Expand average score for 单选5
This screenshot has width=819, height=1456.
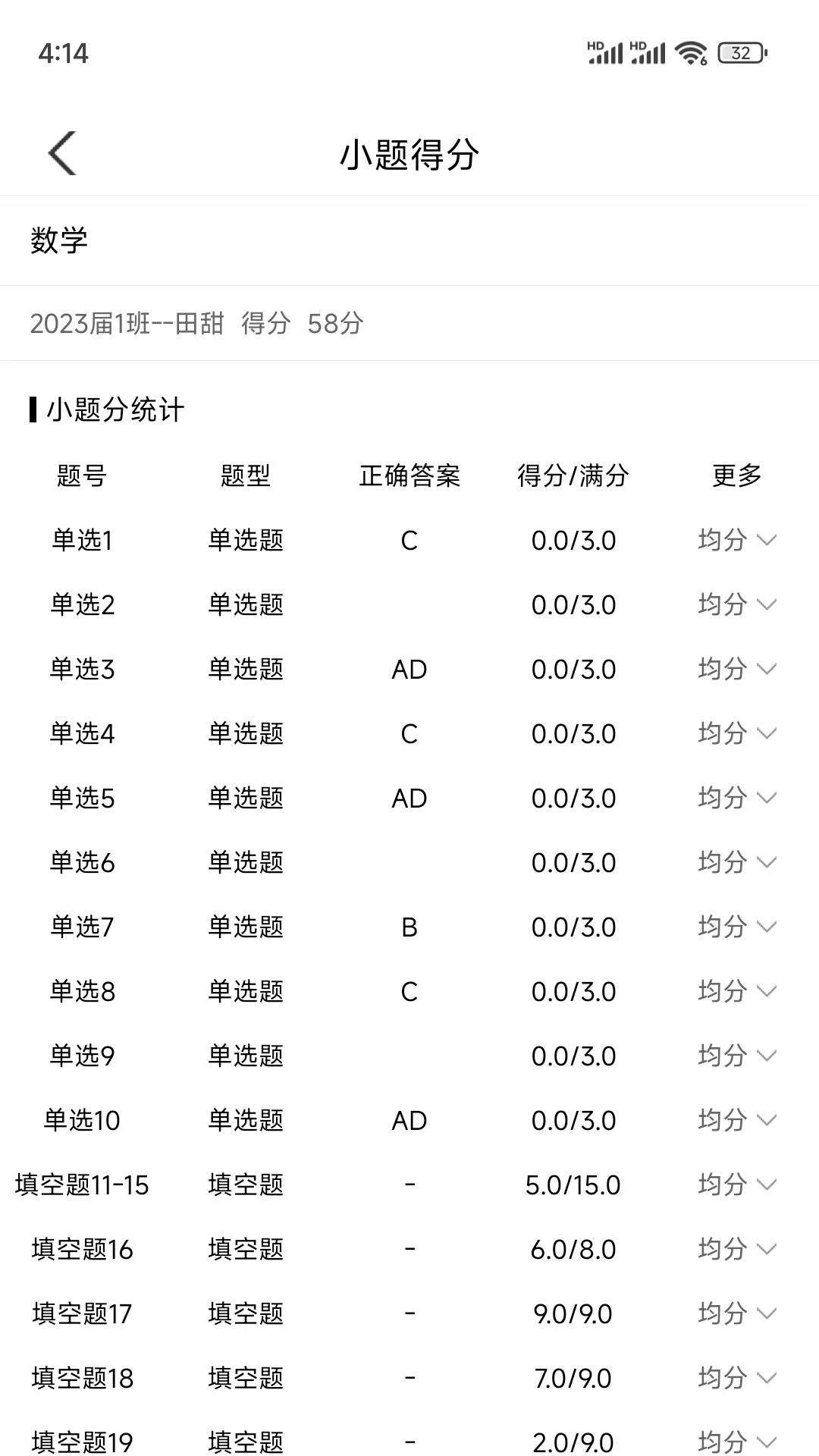[x=736, y=798]
